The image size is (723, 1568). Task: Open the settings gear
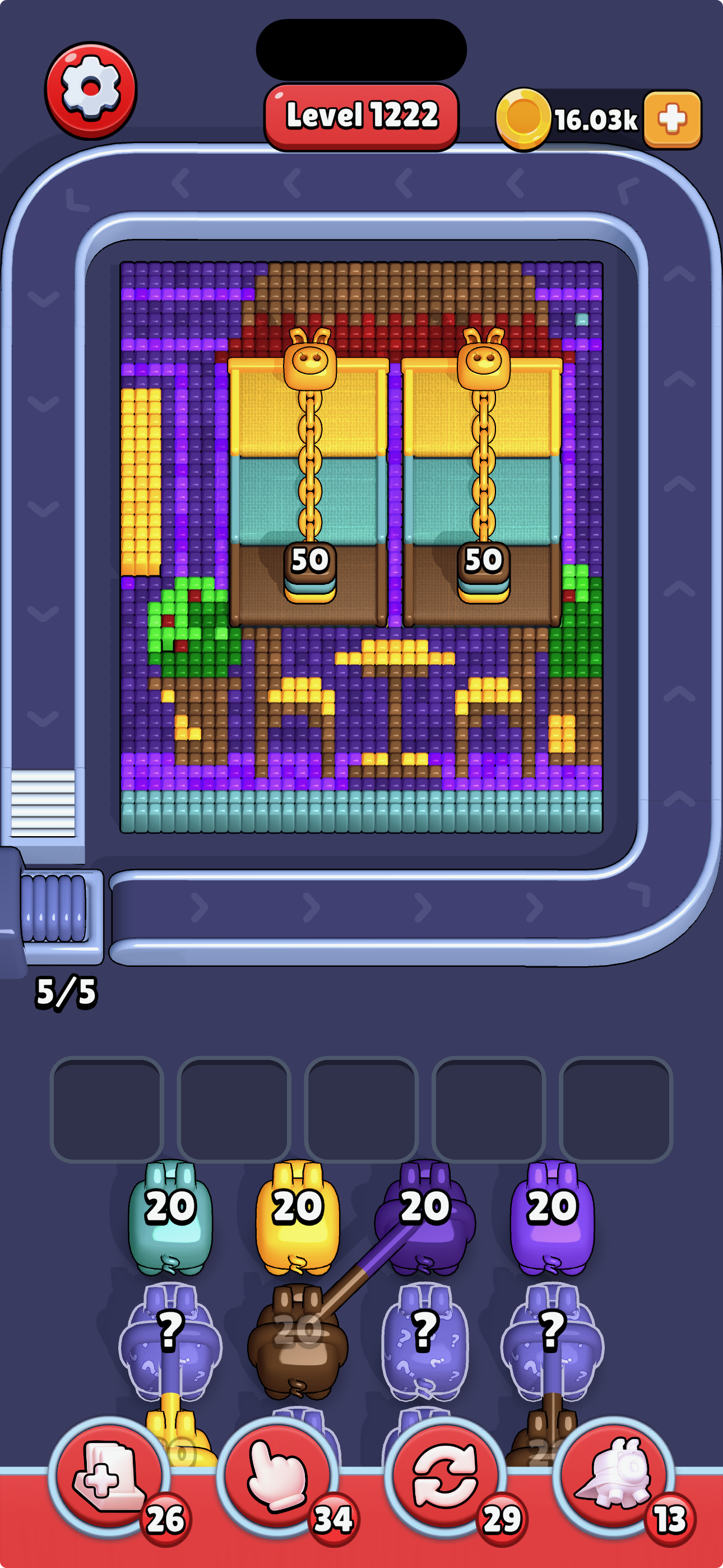[x=91, y=90]
